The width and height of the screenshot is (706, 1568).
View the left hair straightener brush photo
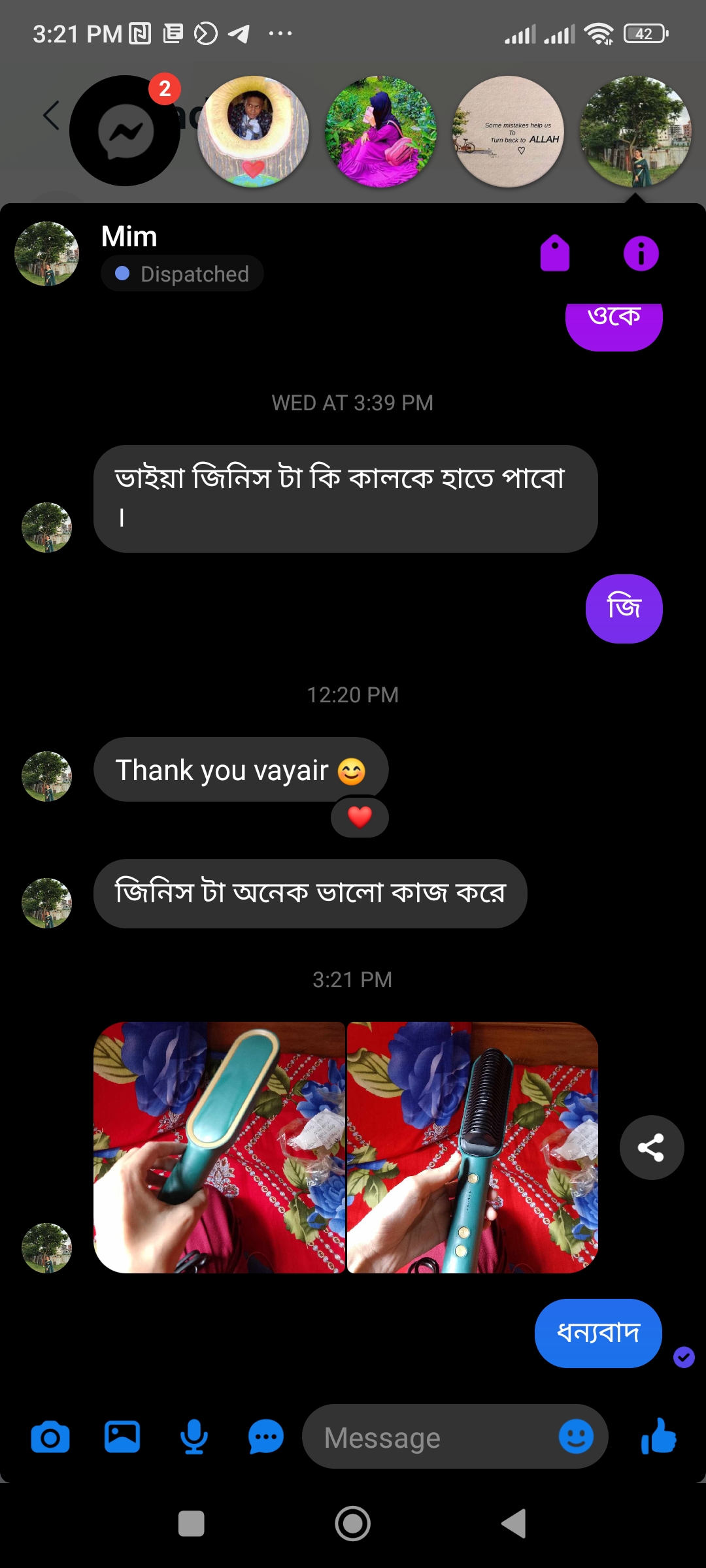(x=219, y=1147)
